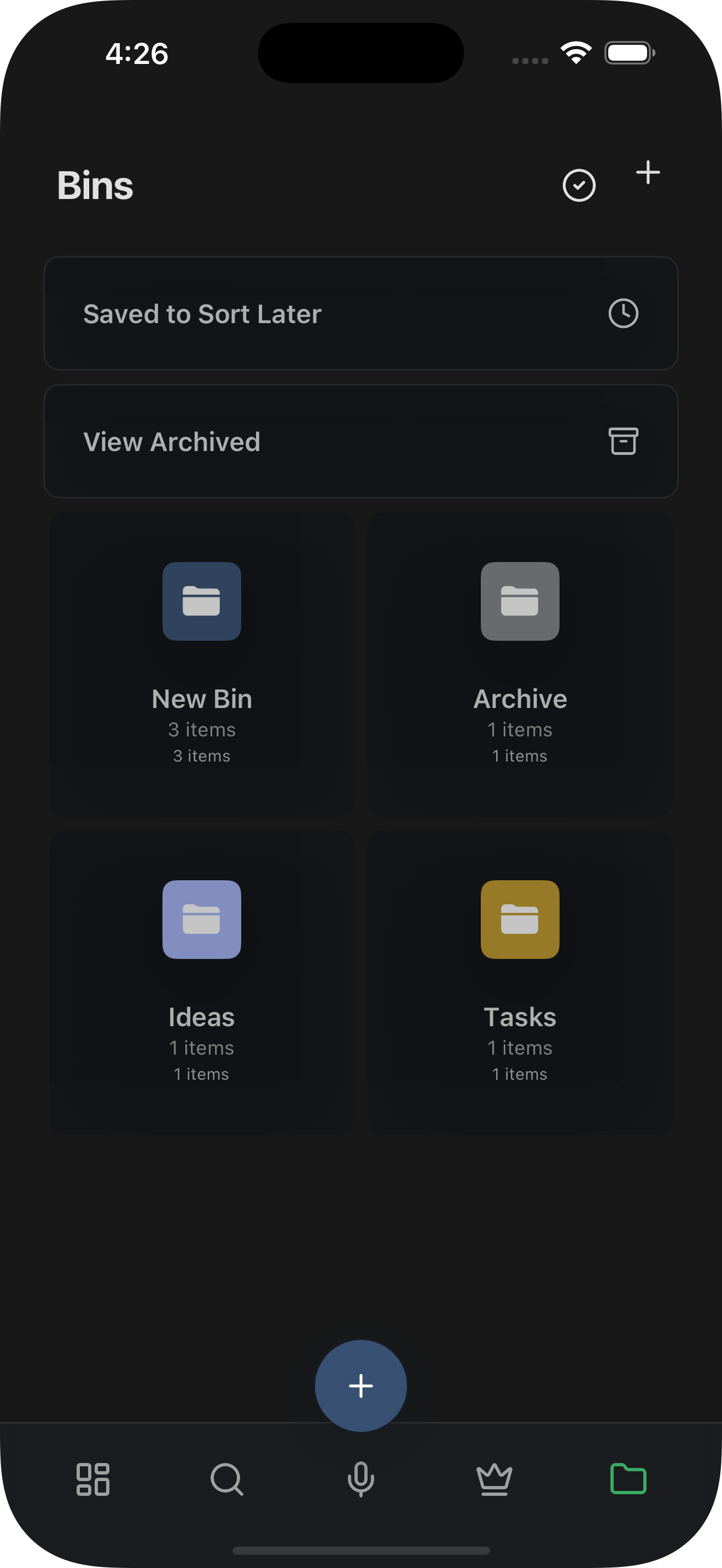Open View Archived
This screenshot has height=1568, width=722.
[x=360, y=441]
